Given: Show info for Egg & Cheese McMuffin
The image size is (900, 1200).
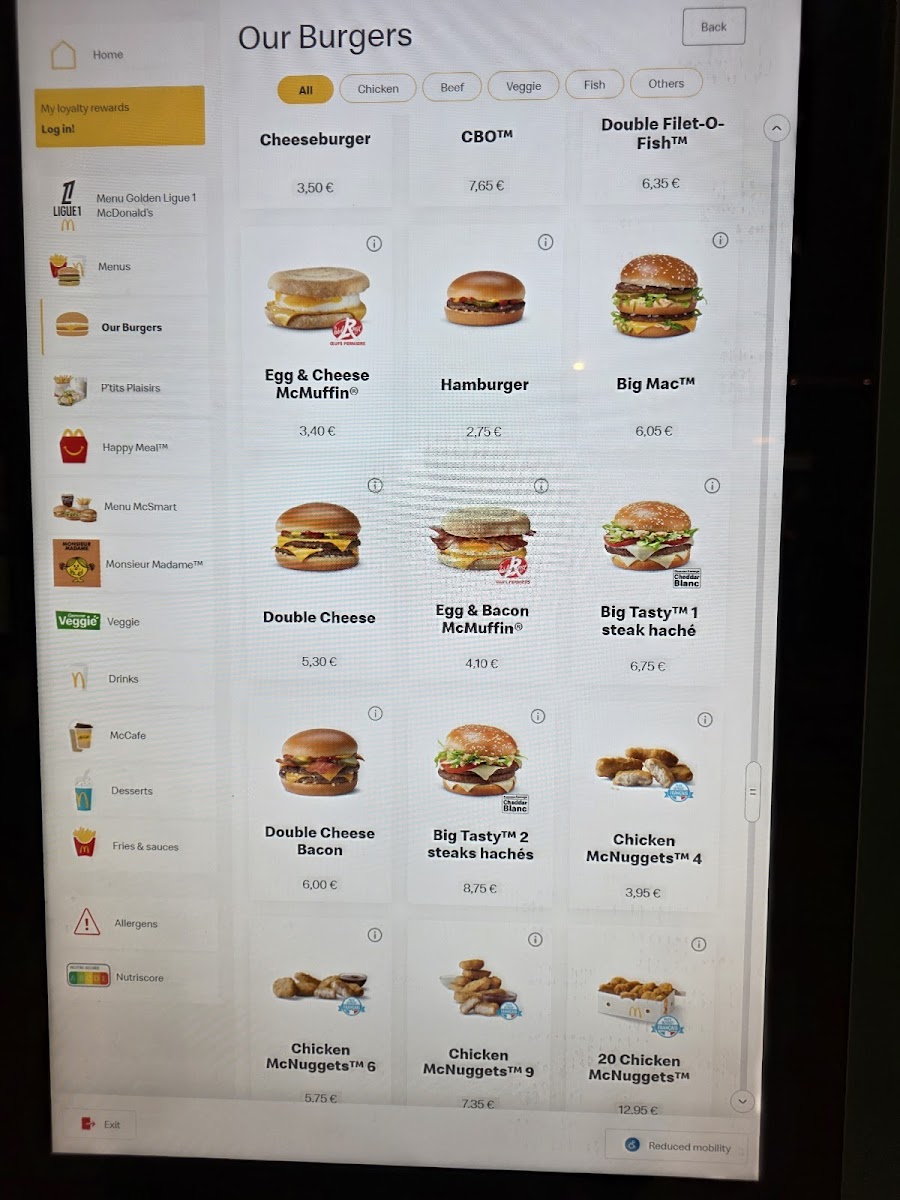Looking at the screenshot, I should pyautogui.click(x=374, y=244).
